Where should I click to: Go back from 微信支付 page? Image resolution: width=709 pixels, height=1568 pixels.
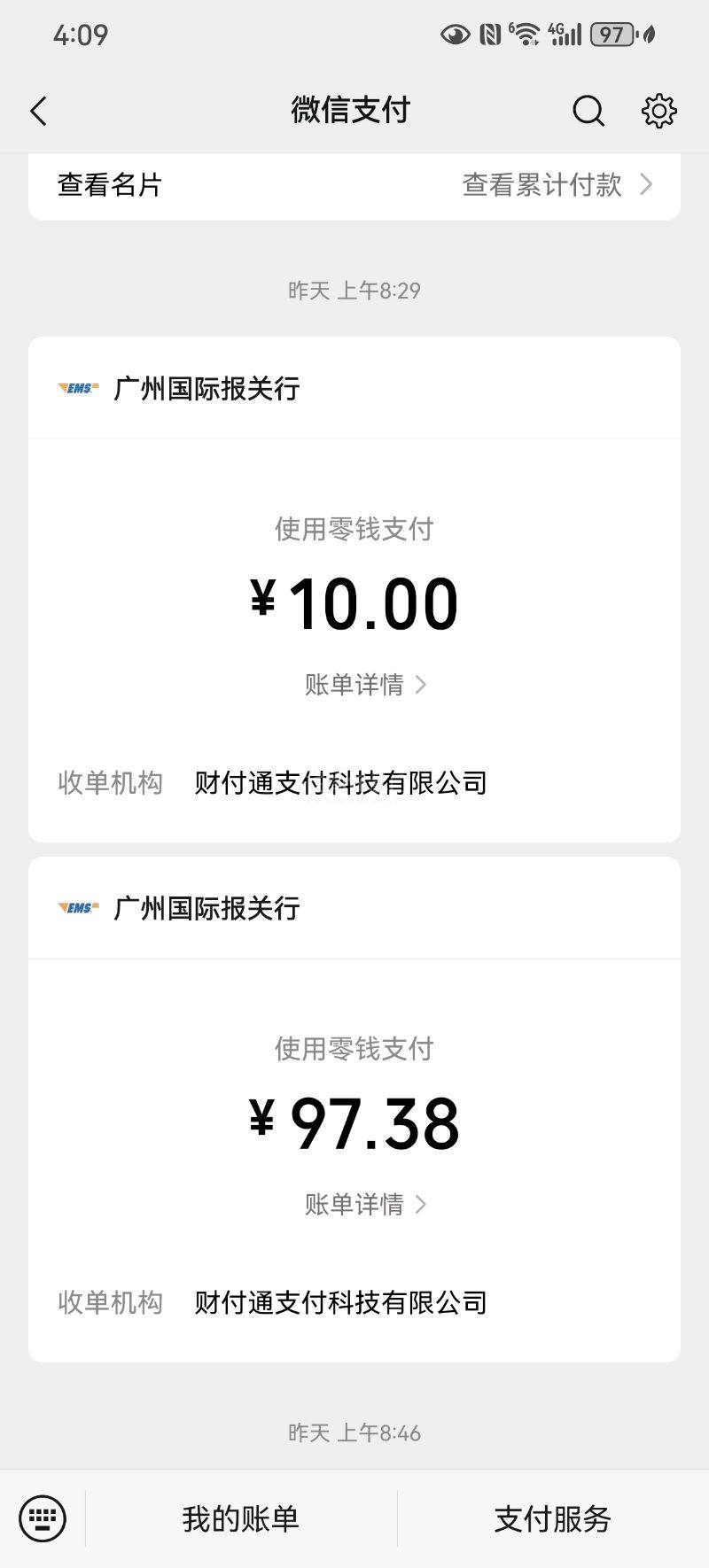pyautogui.click(x=38, y=112)
